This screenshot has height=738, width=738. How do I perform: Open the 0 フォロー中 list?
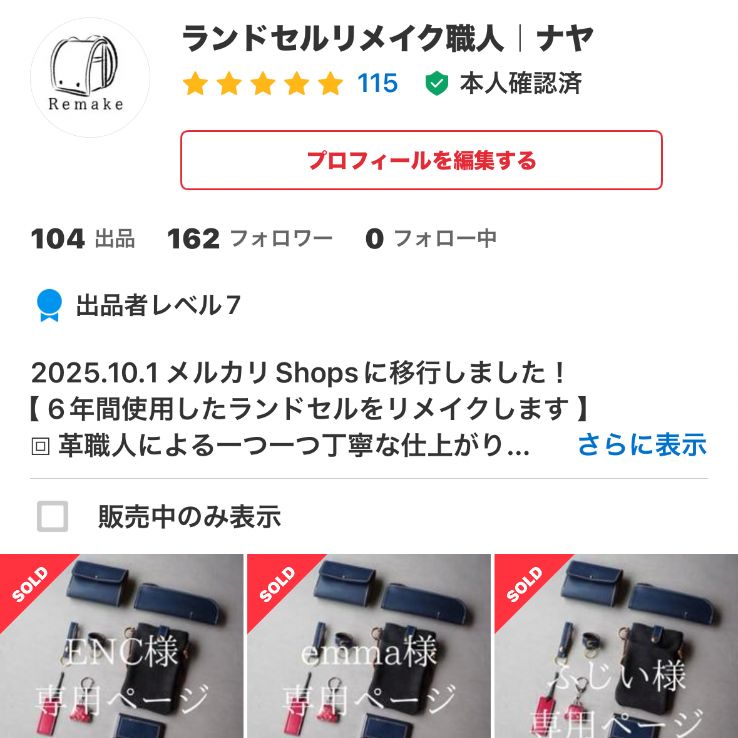pyautogui.click(x=431, y=239)
